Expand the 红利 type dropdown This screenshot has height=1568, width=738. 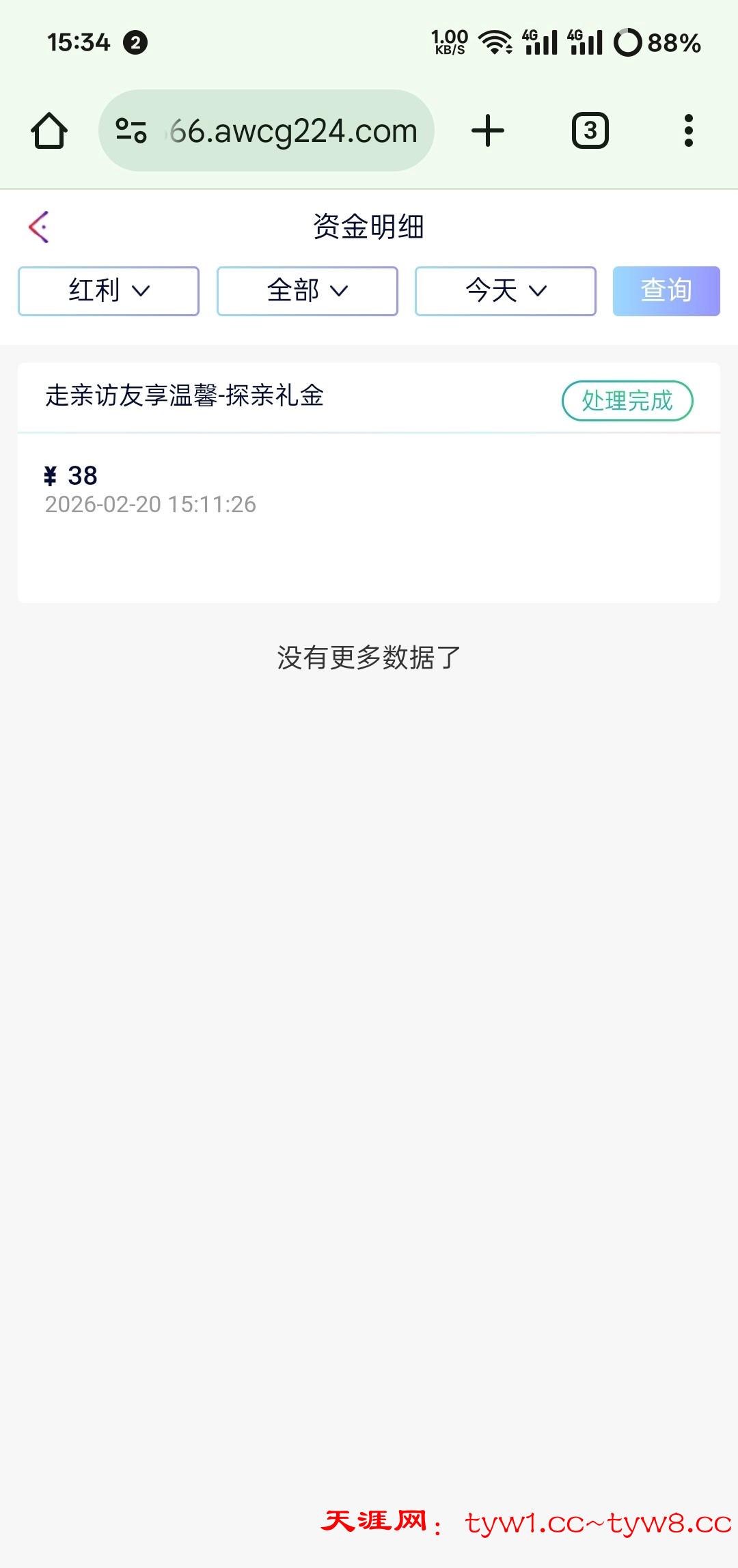[109, 291]
